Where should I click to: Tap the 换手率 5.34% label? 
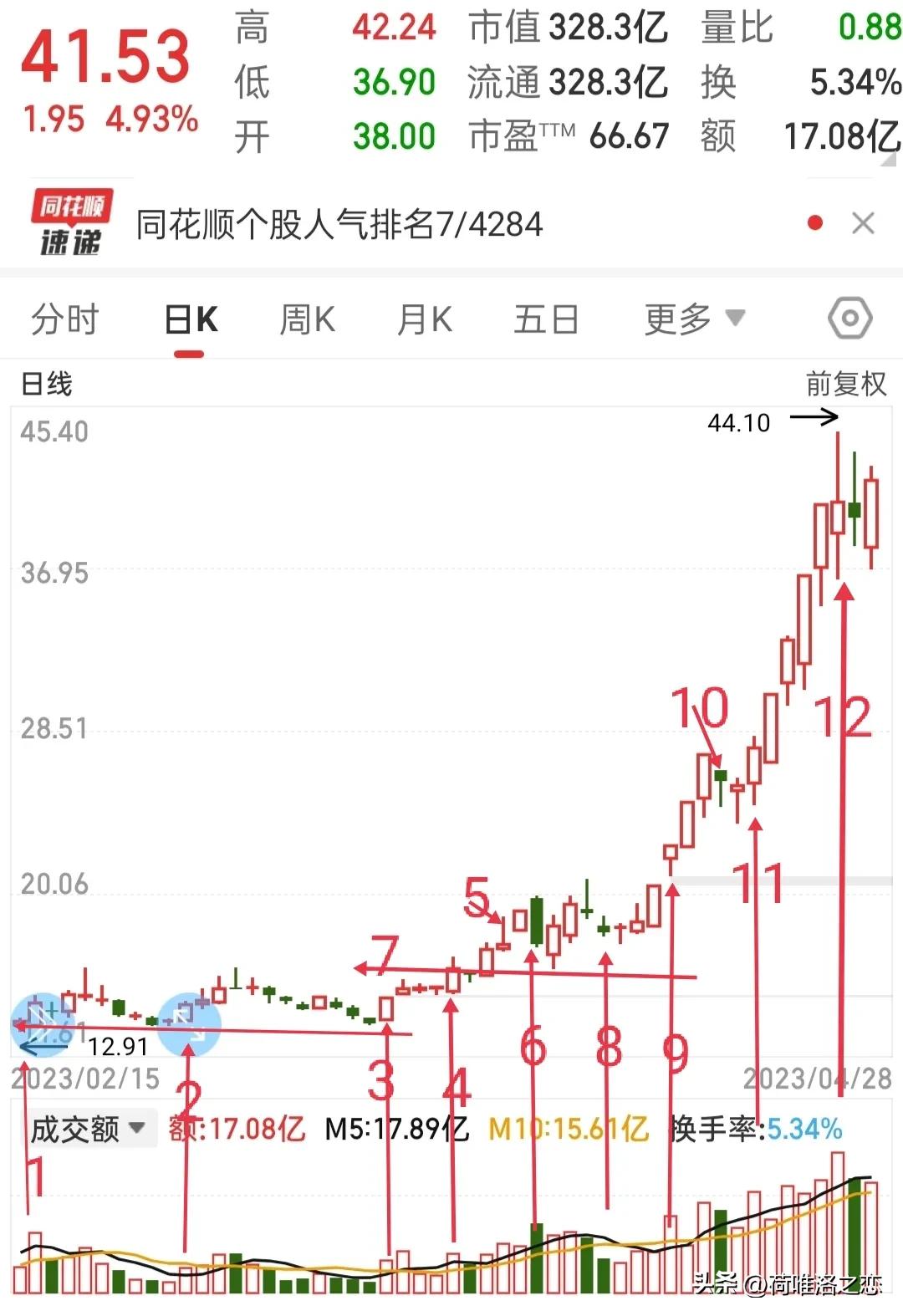point(755,1128)
